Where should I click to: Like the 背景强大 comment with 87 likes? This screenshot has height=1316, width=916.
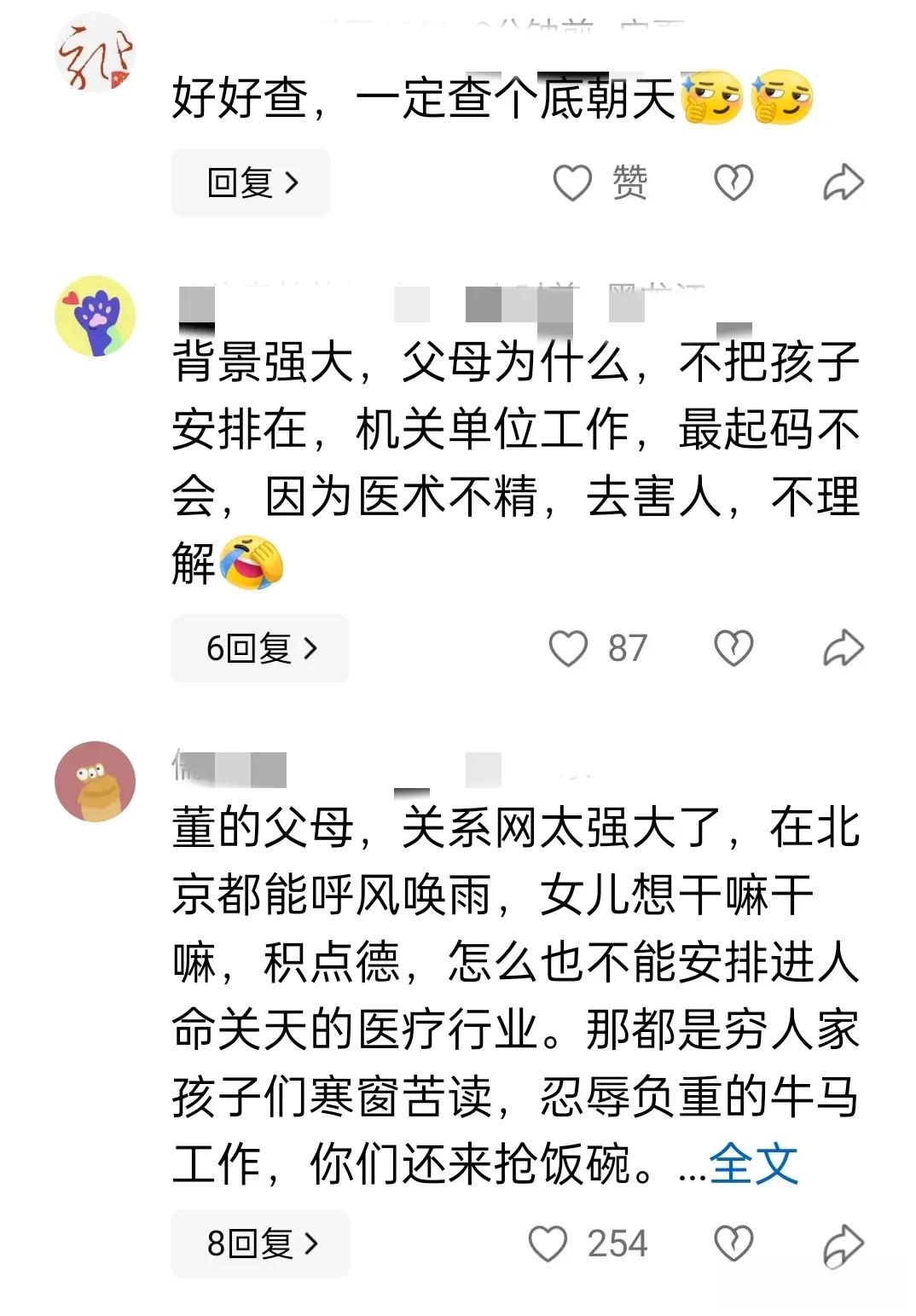click(569, 648)
